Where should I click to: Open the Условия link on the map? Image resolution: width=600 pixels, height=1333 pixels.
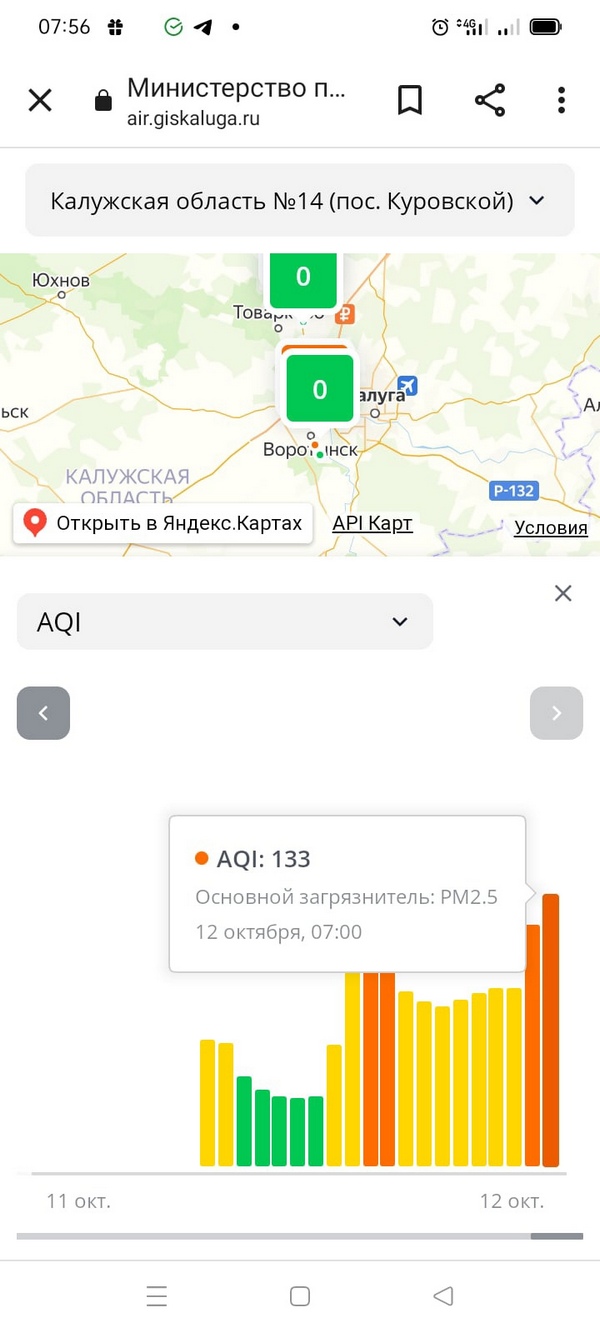pos(551,528)
